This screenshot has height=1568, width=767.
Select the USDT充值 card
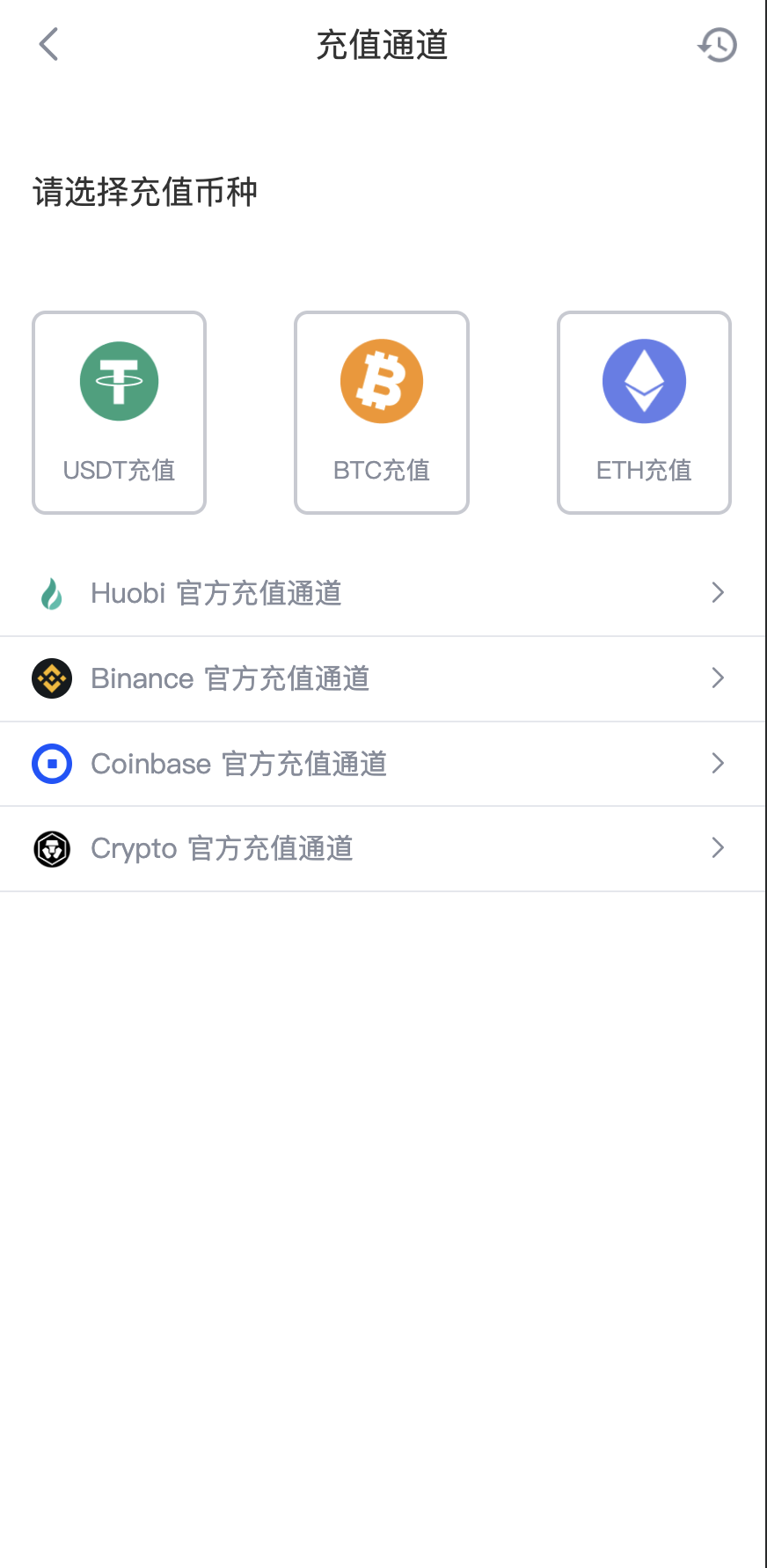click(x=120, y=413)
